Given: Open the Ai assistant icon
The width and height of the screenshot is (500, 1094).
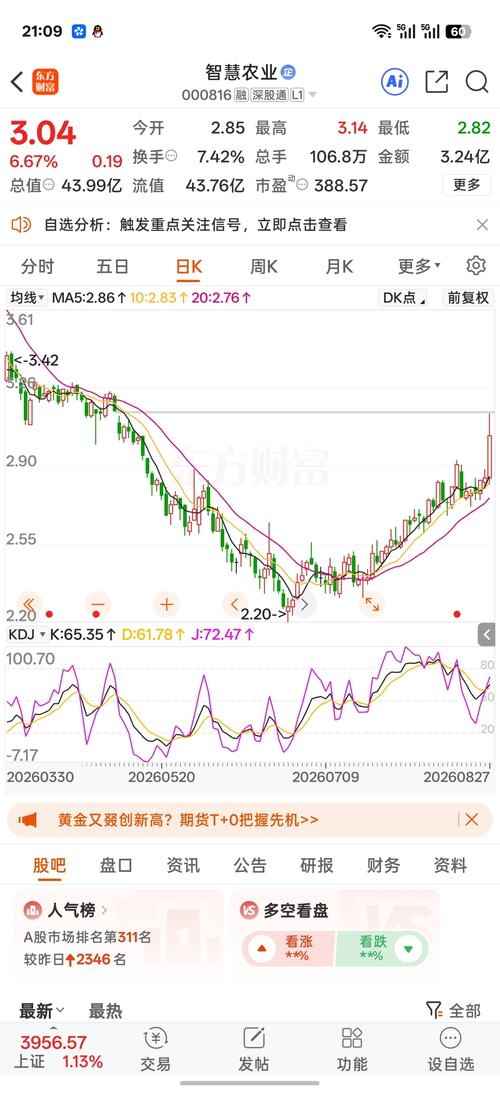Looking at the screenshot, I should tap(395, 82).
